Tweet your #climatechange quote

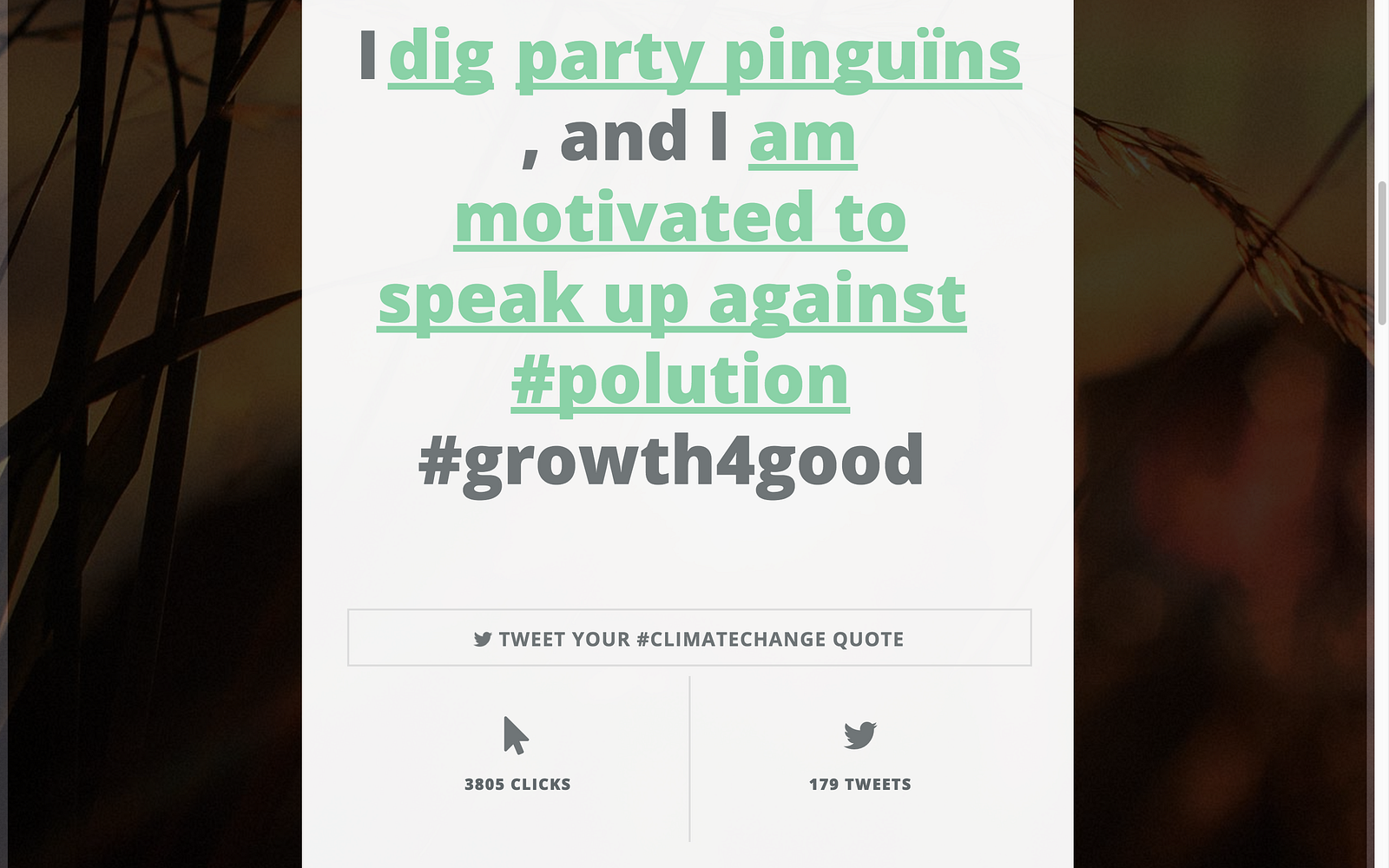coord(689,639)
